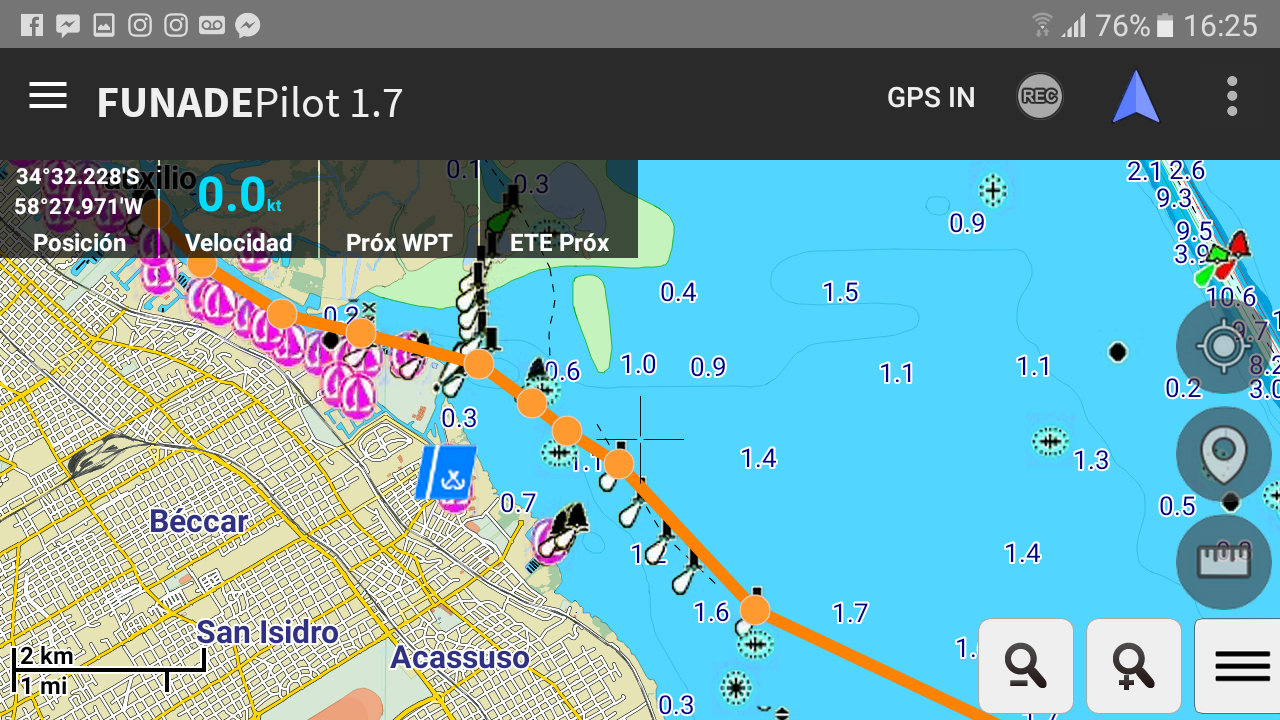Open the bottom-right lines menu button
1280x720 pixels.
click(x=1240, y=666)
